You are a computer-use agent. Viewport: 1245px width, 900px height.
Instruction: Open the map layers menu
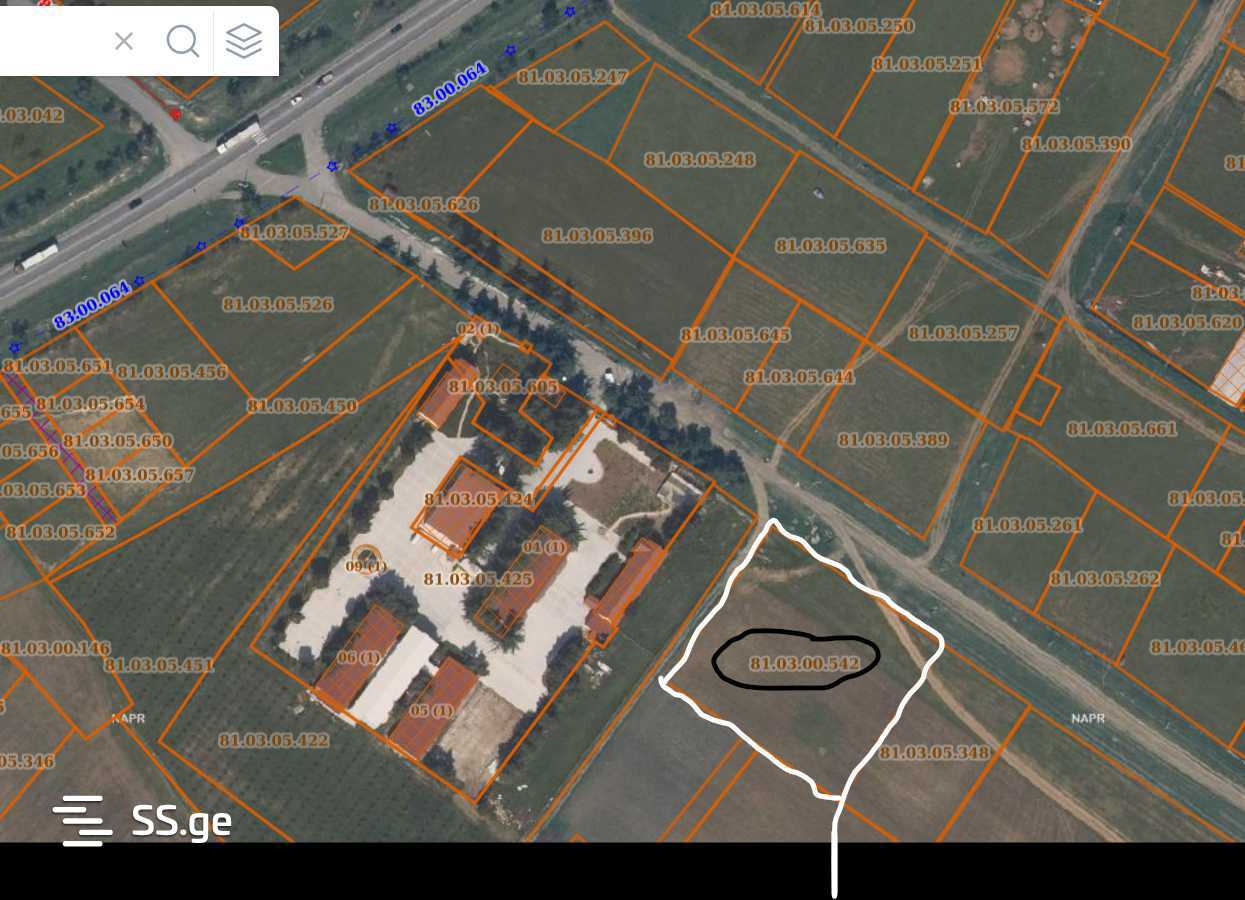point(244,41)
